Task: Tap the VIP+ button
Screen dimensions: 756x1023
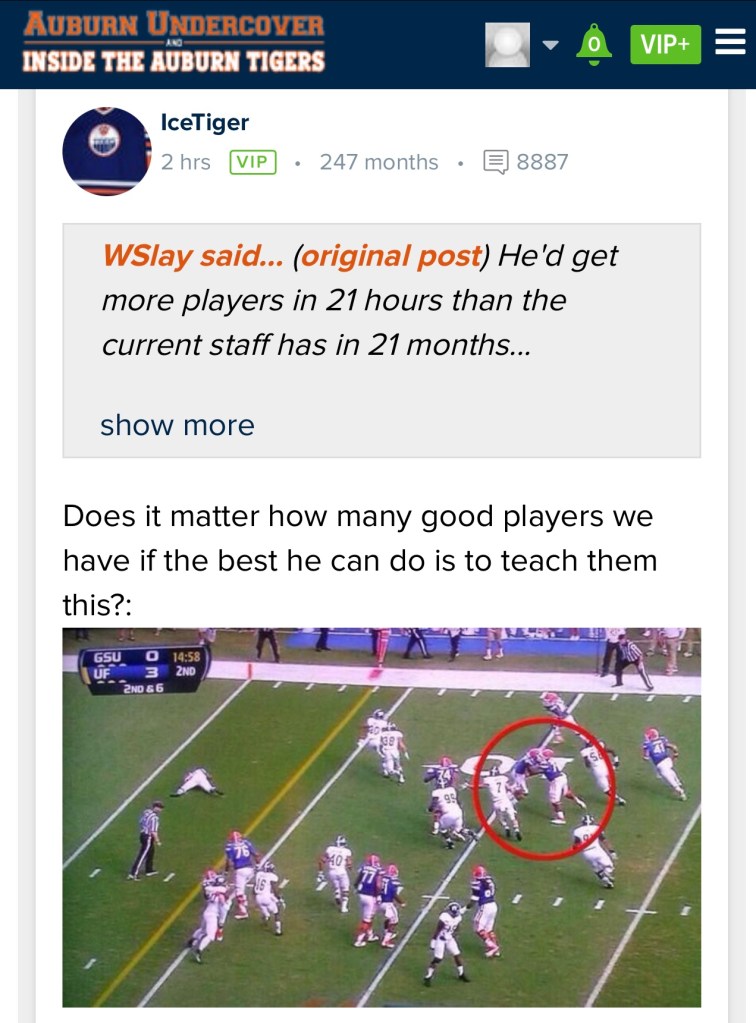Action: pyautogui.click(x=665, y=45)
